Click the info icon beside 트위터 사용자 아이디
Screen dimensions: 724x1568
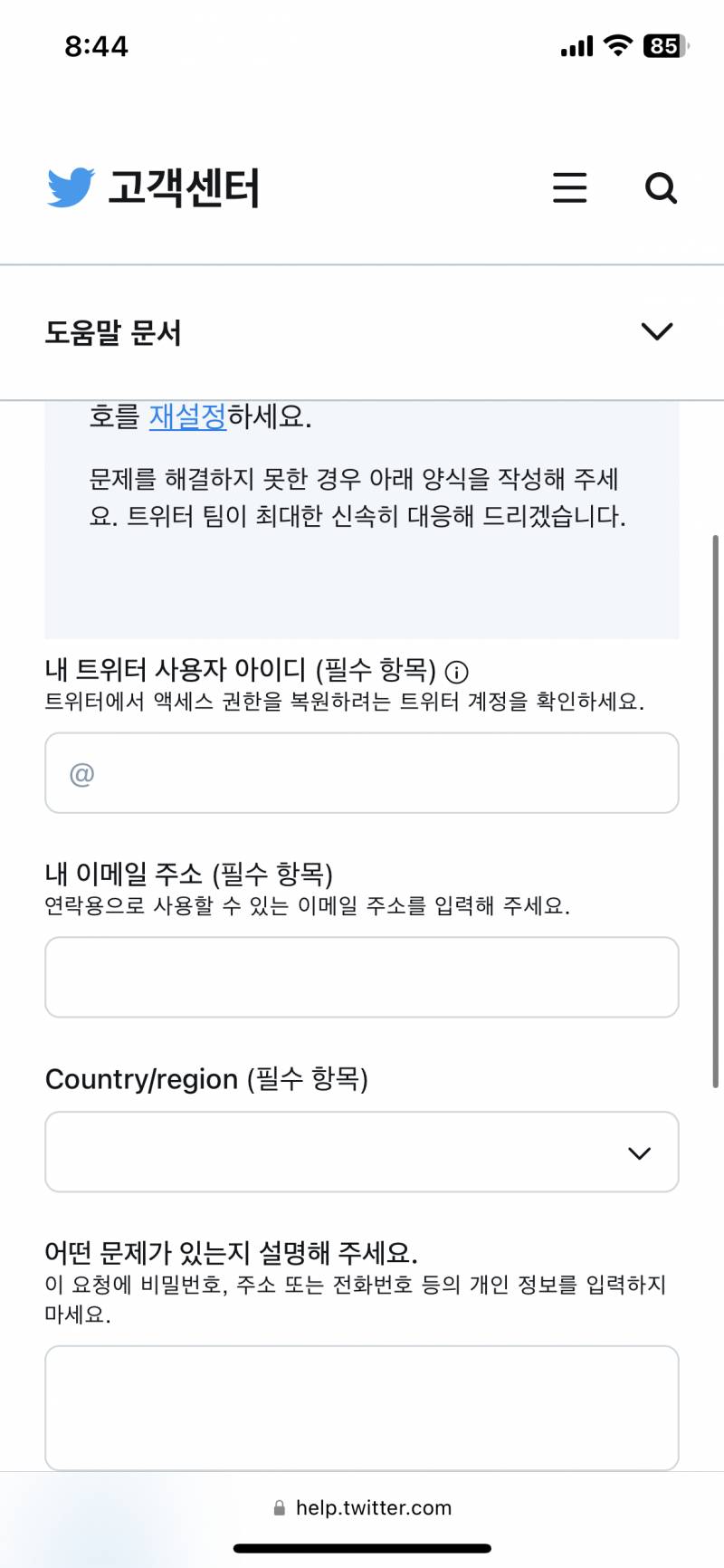point(459,671)
